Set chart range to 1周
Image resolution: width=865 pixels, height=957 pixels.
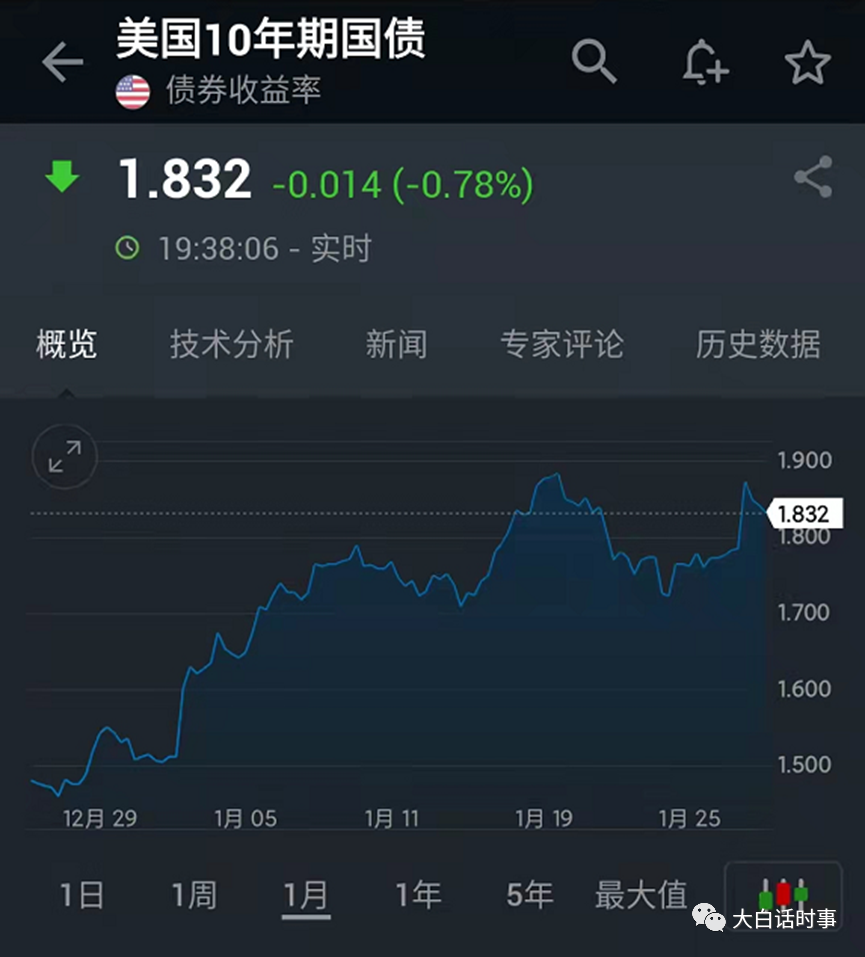click(x=194, y=895)
